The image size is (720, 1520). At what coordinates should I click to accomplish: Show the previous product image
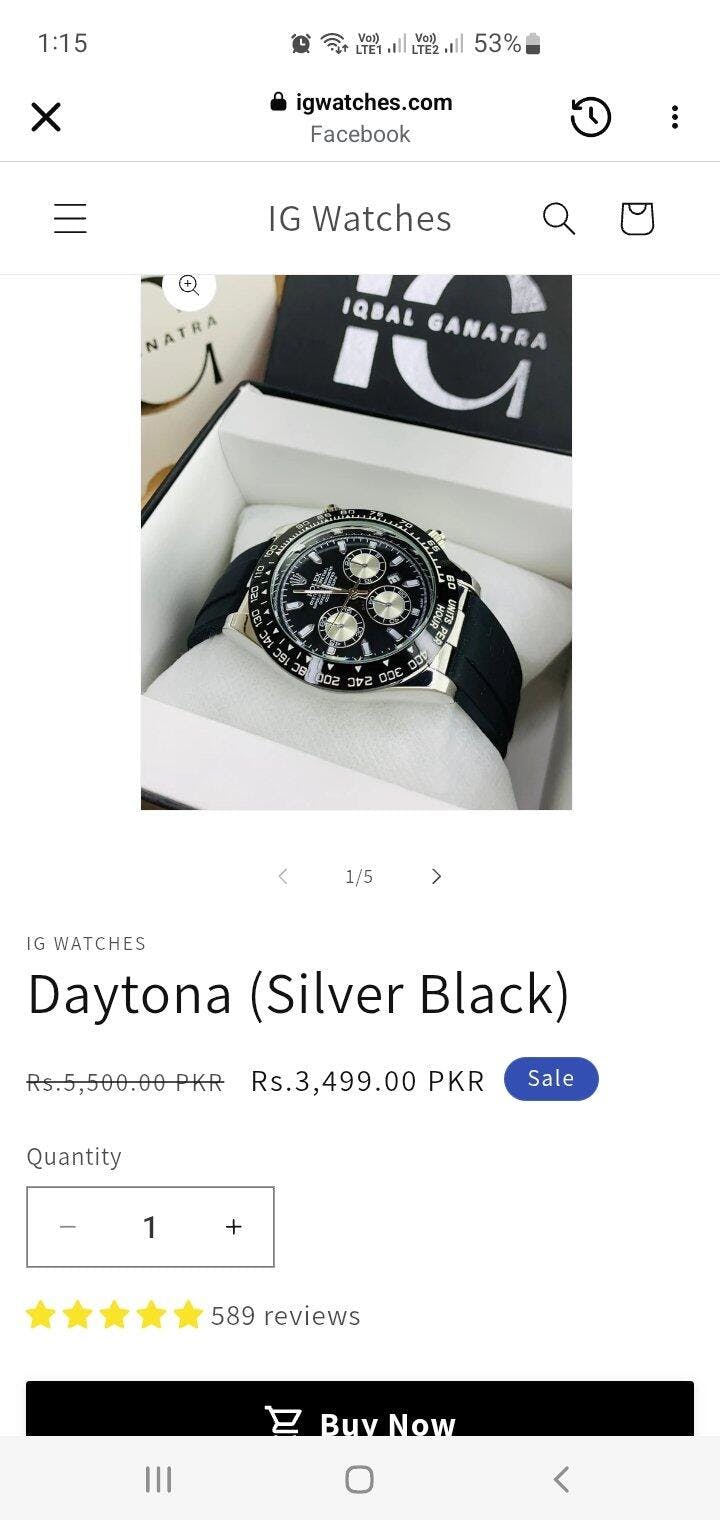click(x=283, y=876)
